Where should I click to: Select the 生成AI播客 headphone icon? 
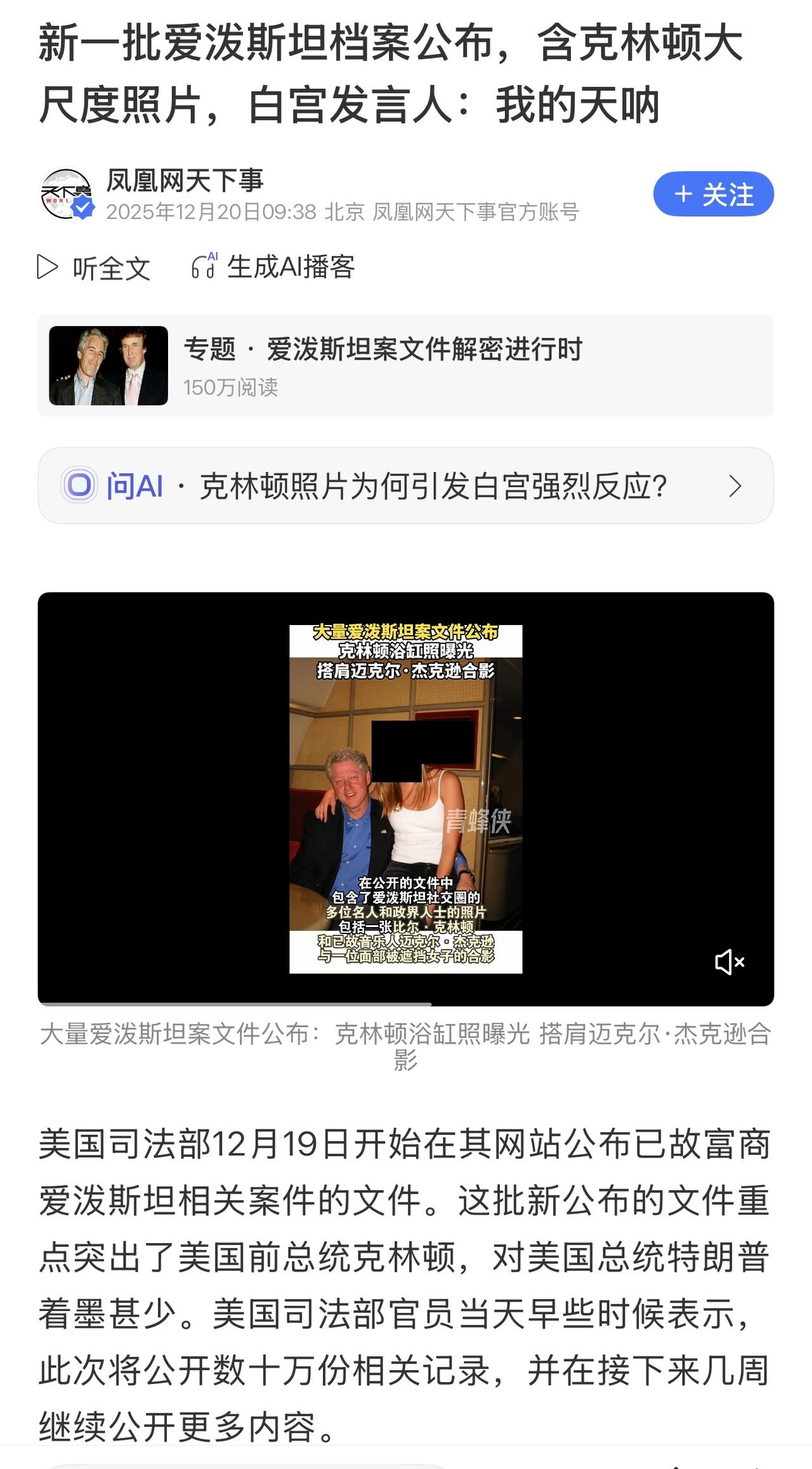[202, 267]
